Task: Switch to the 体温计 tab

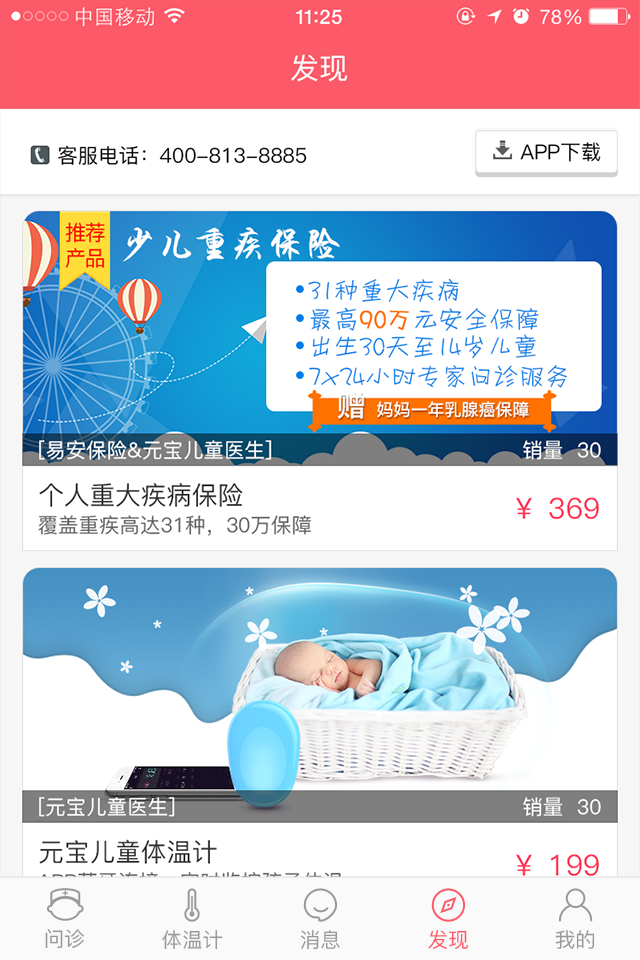Action: (x=192, y=918)
